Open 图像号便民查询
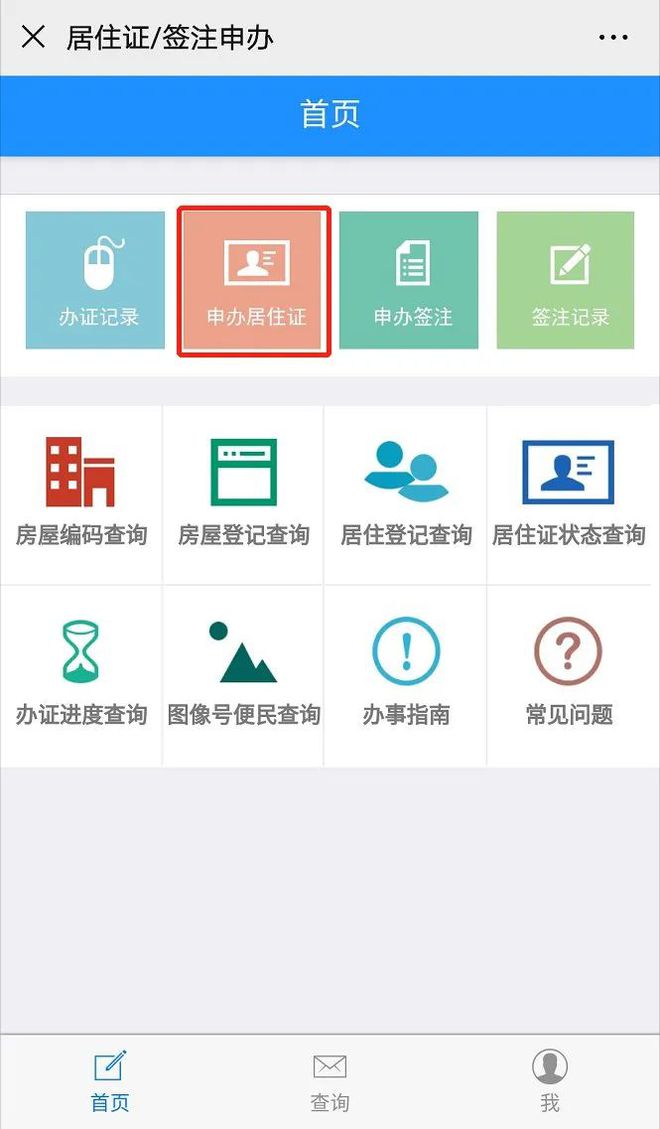The image size is (660, 1129). 243,675
